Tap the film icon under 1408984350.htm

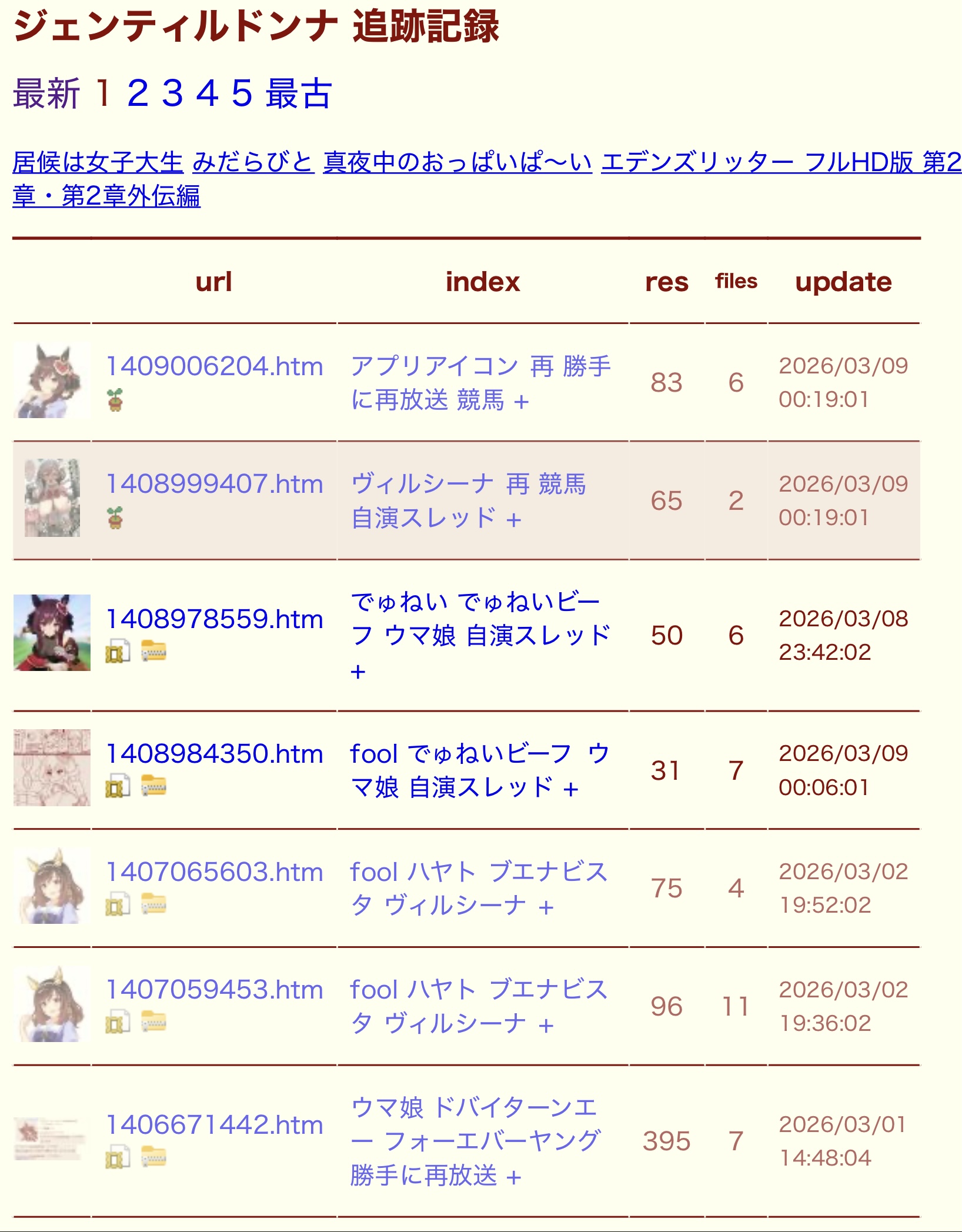[x=118, y=787]
